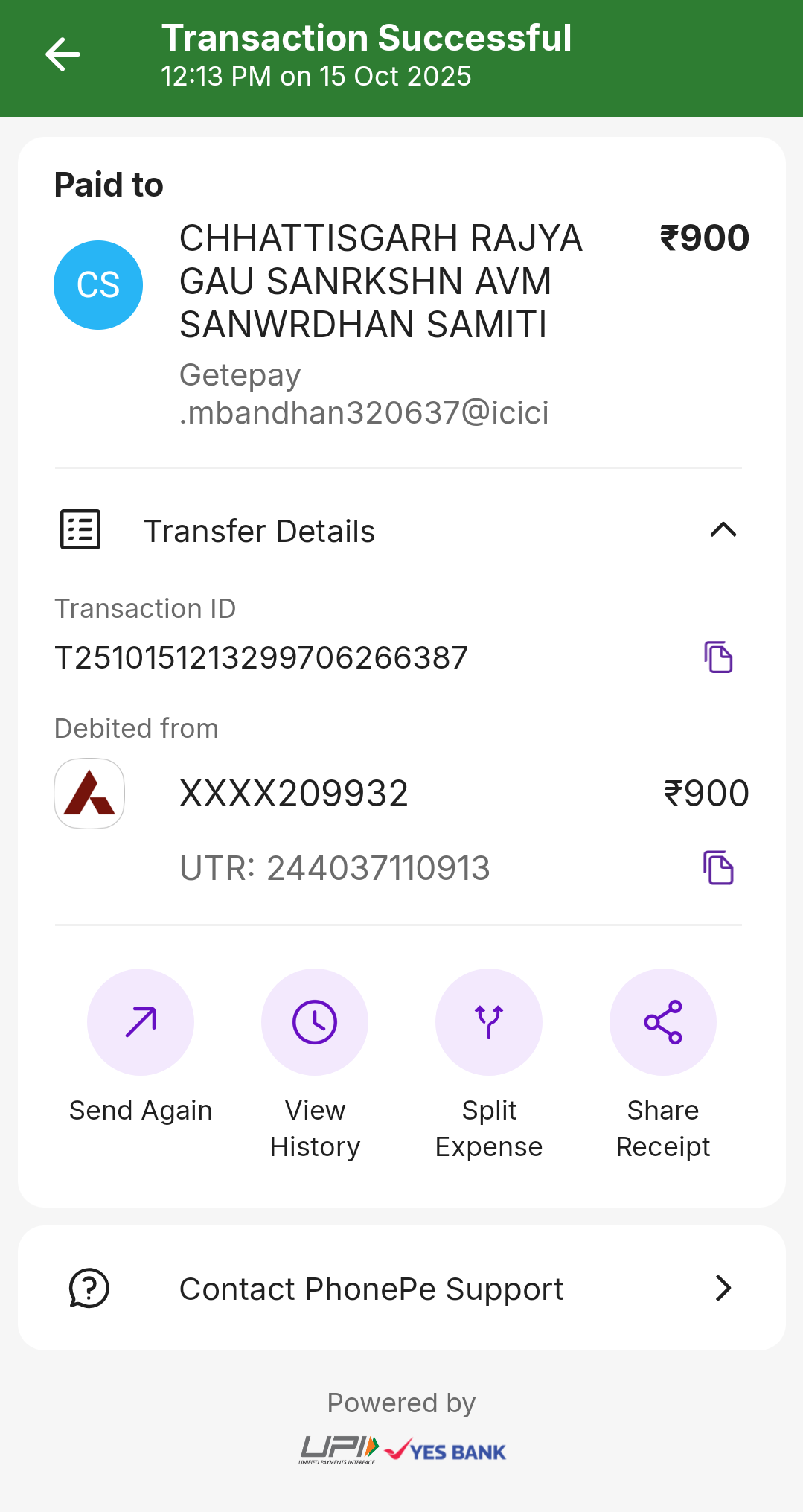Copy the Transaction ID

pyautogui.click(x=718, y=657)
